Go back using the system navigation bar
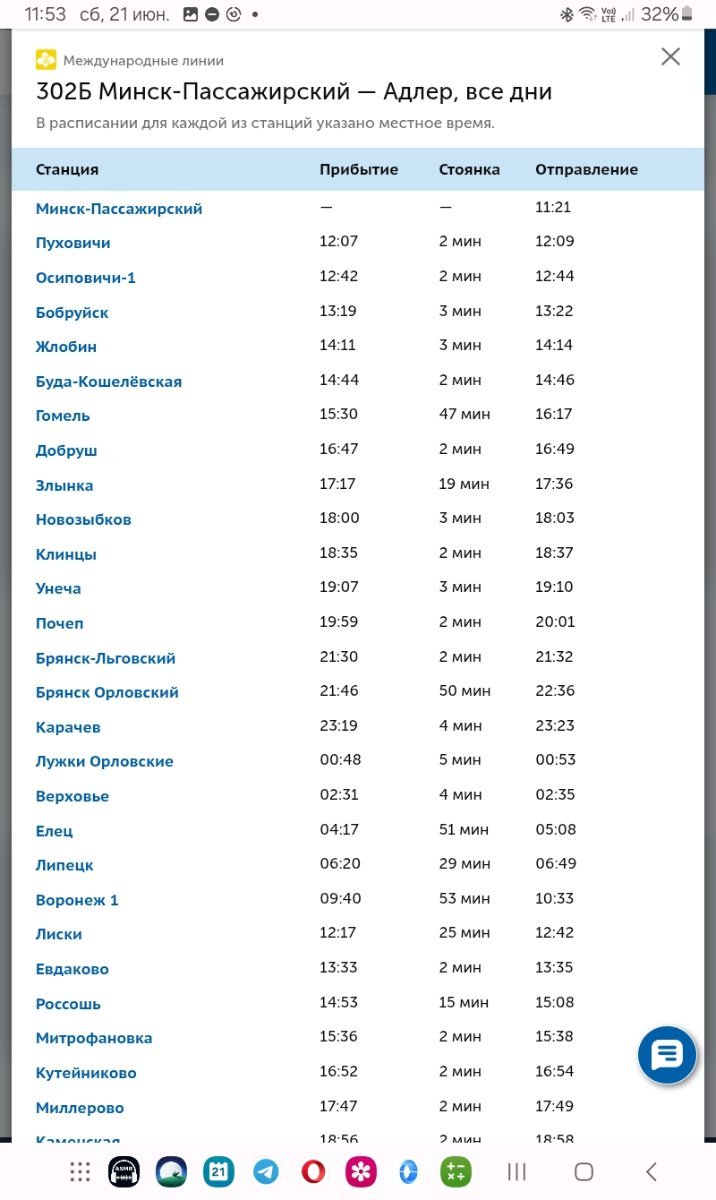The image size is (716, 1200). (651, 1171)
